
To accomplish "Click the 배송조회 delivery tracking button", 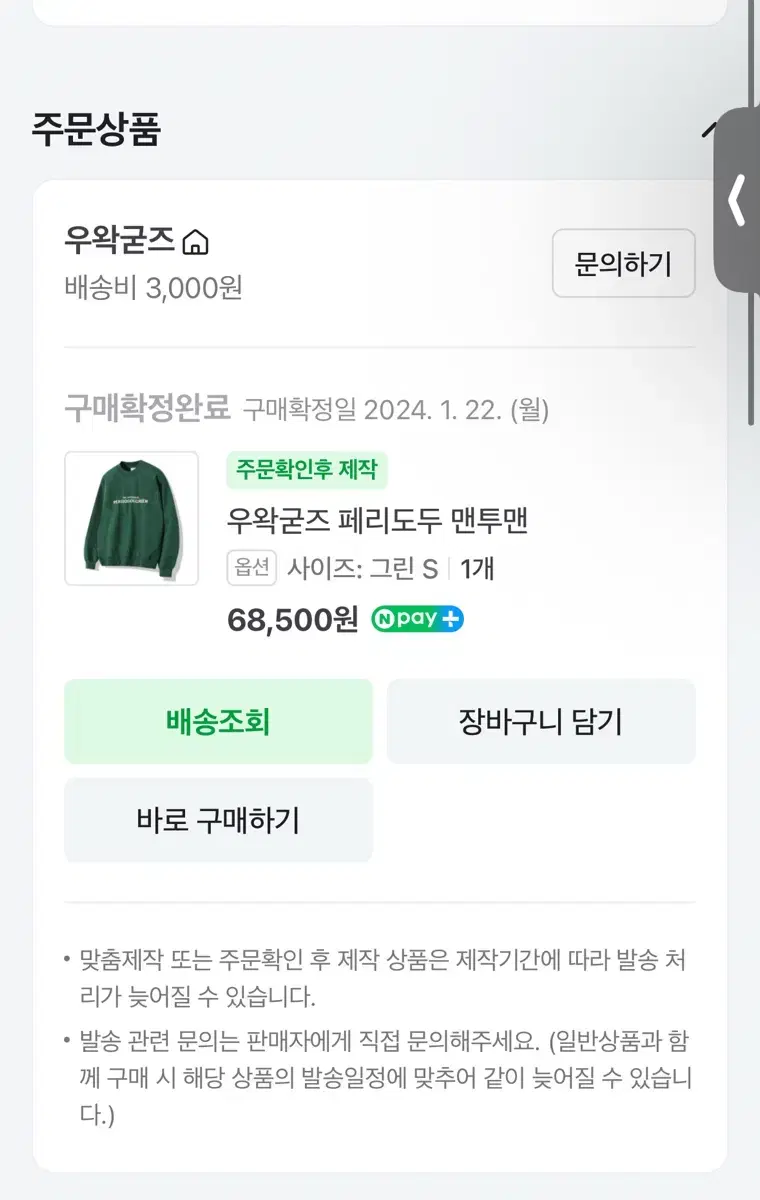I will coord(218,721).
